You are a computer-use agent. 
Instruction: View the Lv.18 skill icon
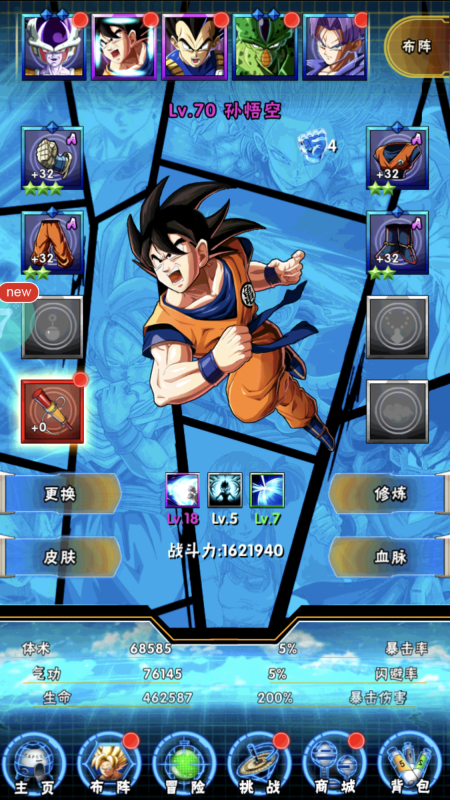pos(183,490)
